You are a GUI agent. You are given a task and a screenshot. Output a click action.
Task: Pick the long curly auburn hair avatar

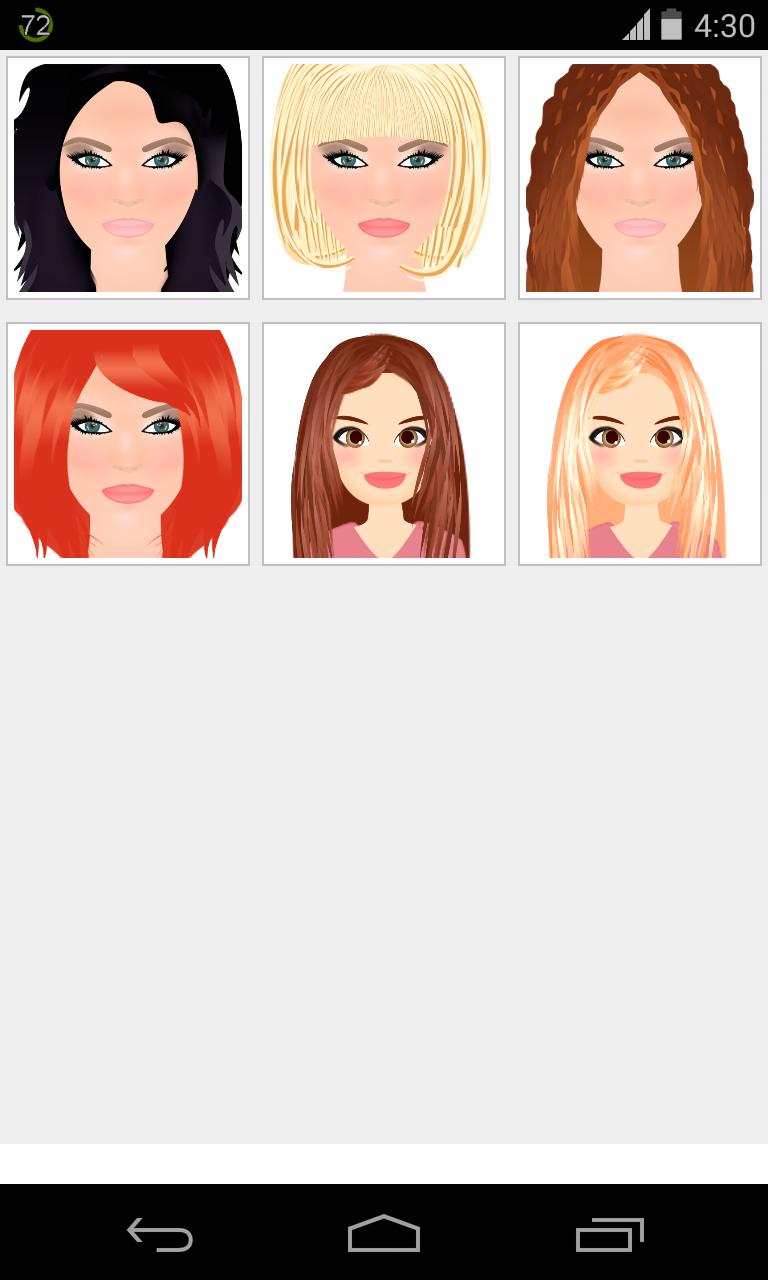[x=640, y=178]
